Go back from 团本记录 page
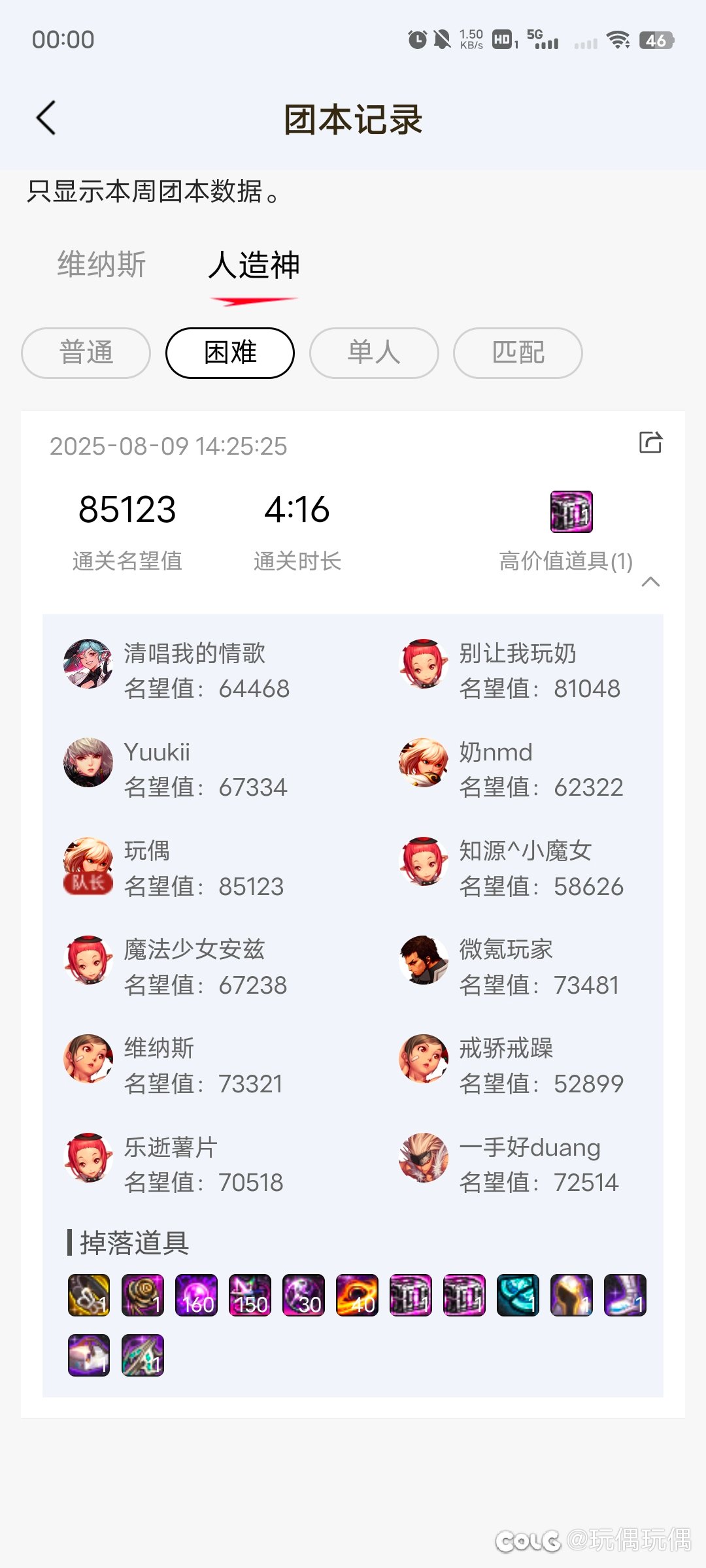This screenshot has width=706, height=1568. point(46,118)
